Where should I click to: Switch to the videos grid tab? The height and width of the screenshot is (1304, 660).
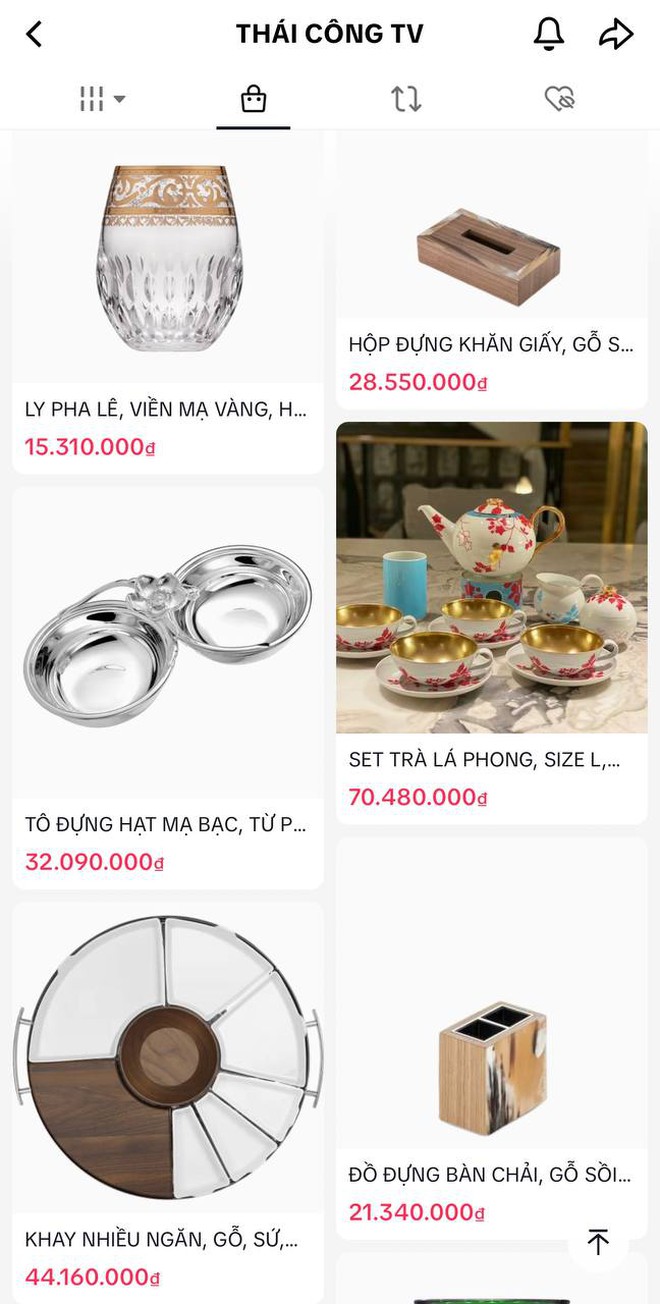[101, 99]
